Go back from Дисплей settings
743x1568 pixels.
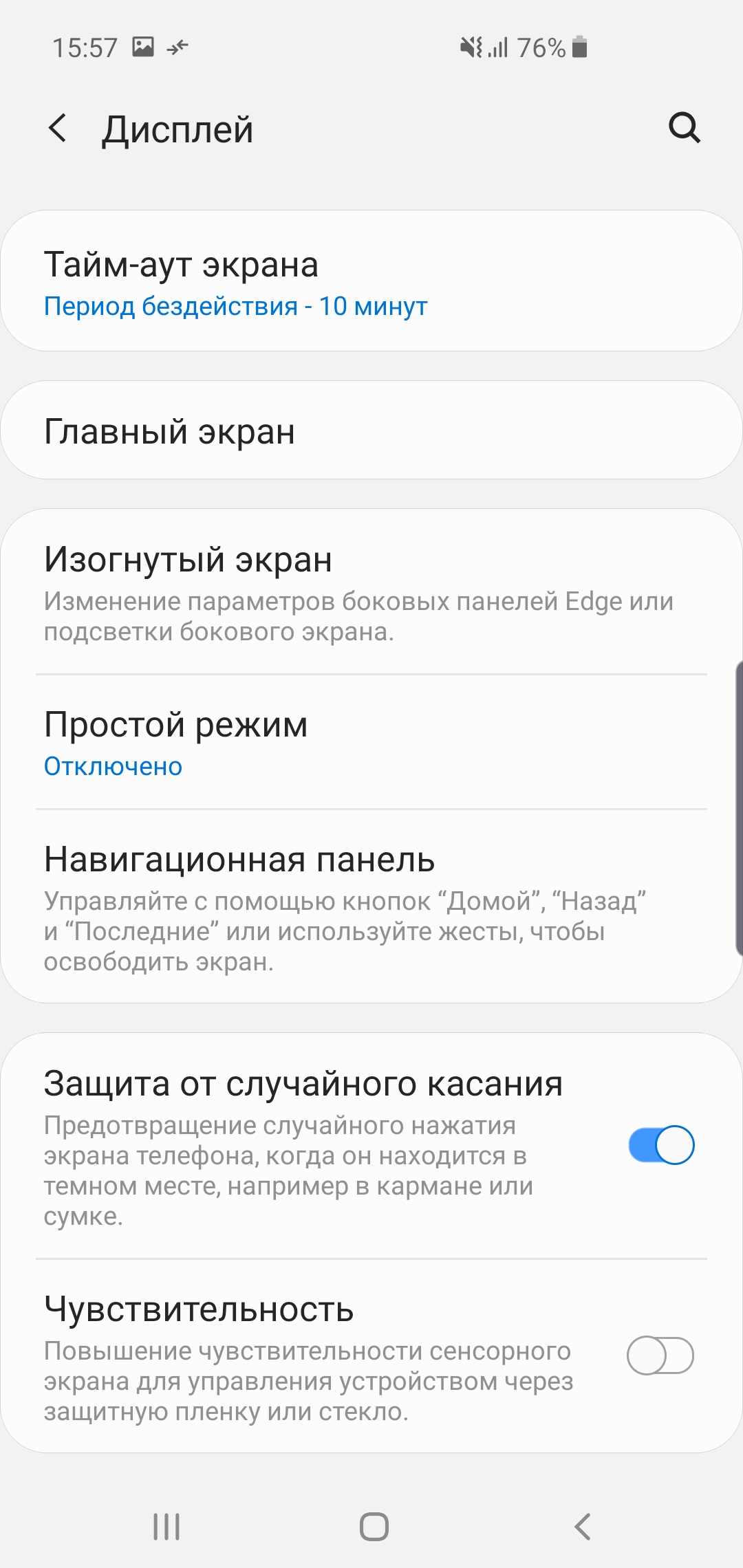(58, 129)
